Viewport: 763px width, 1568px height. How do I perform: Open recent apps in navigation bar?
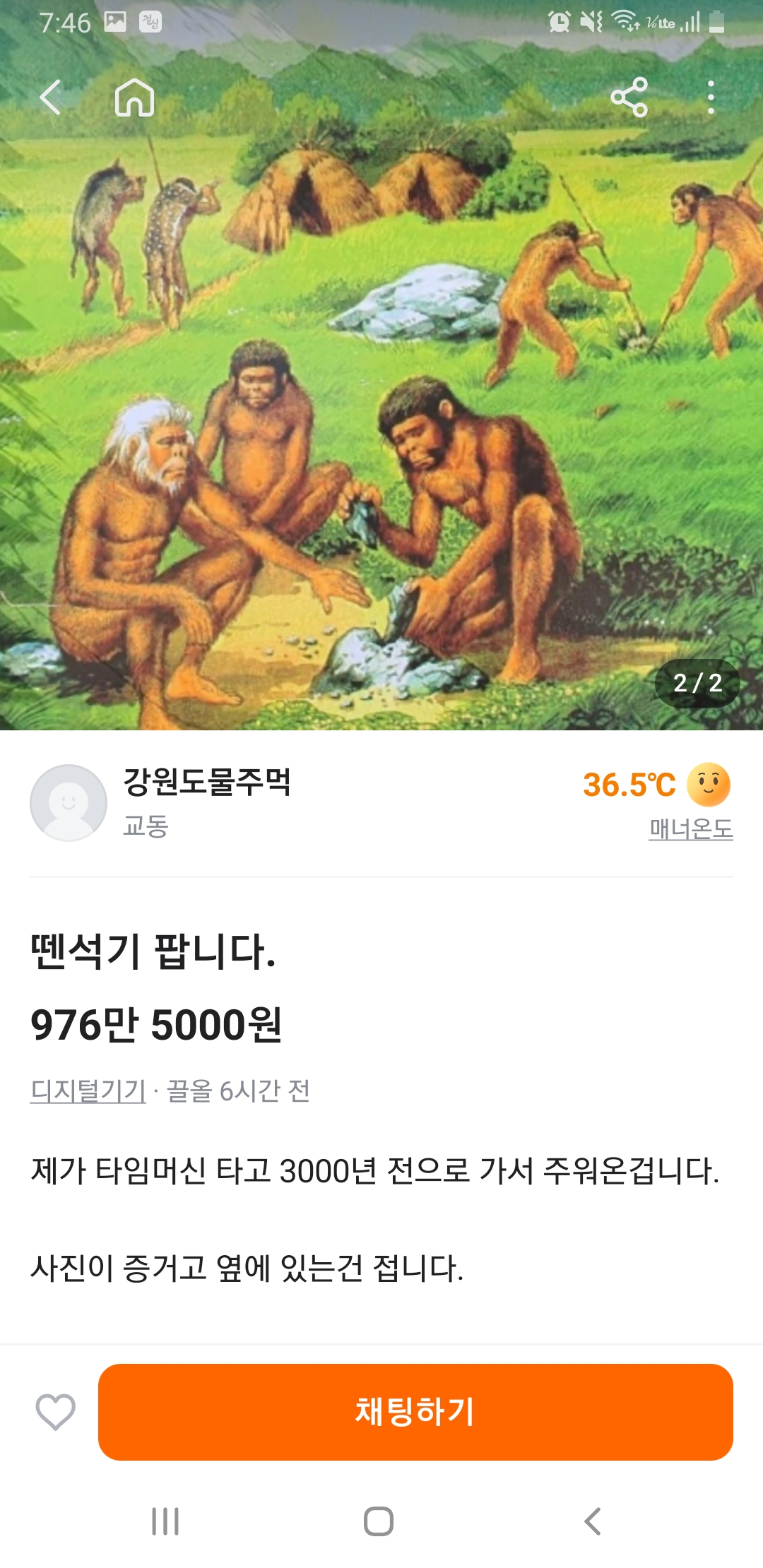click(x=165, y=1521)
